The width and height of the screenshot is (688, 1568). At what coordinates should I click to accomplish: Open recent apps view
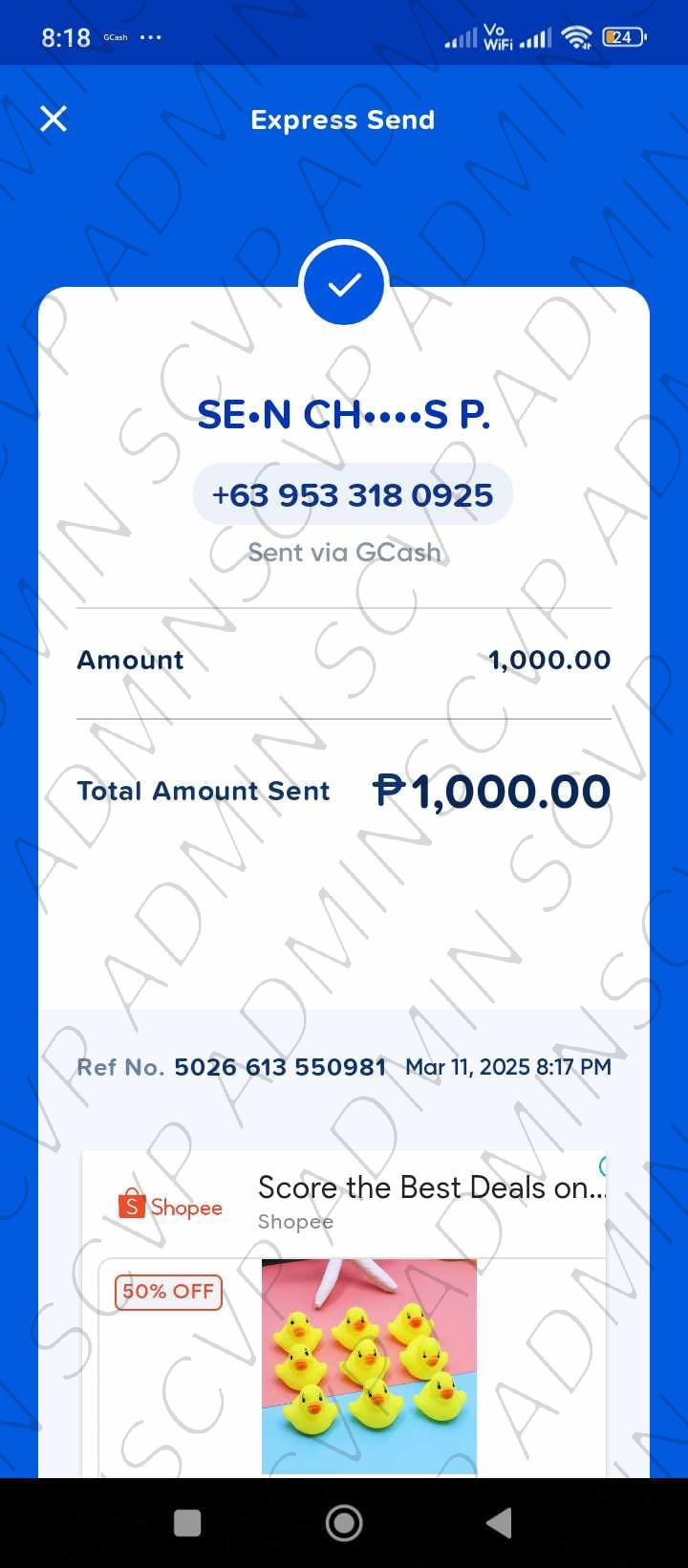[188, 1523]
